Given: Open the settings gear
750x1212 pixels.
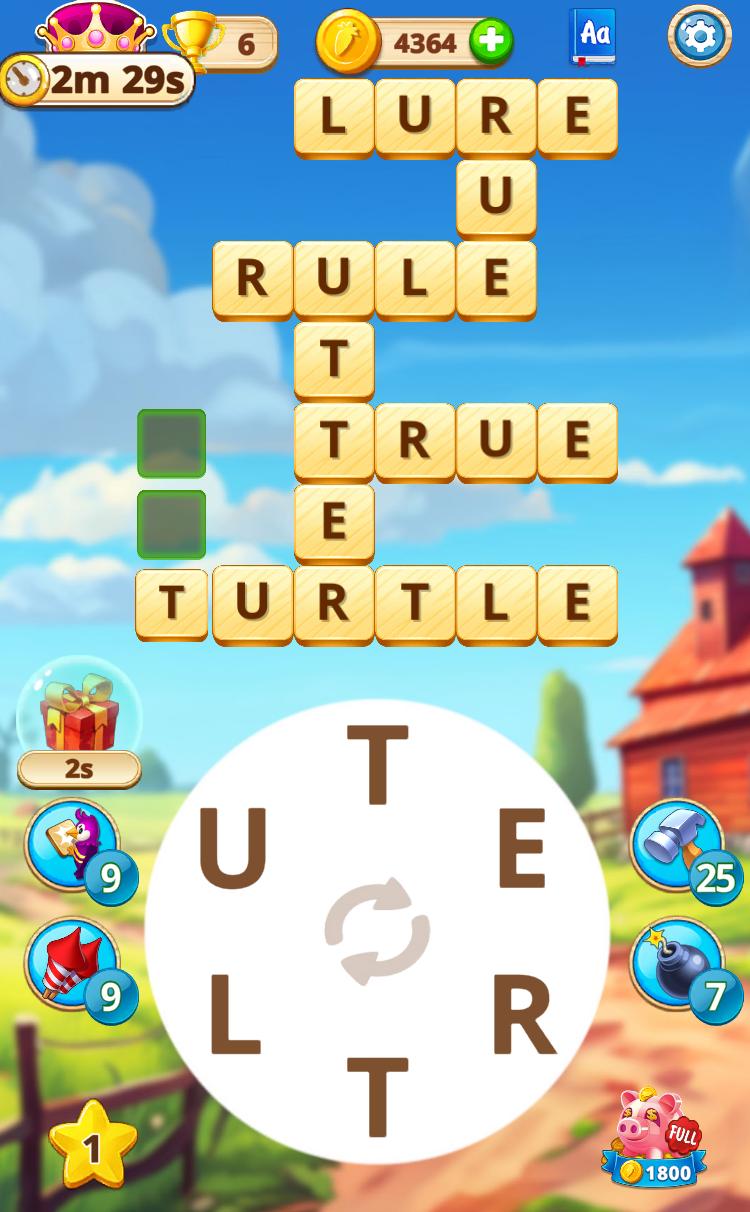Looking at the screenshot, I should point(699,36).
